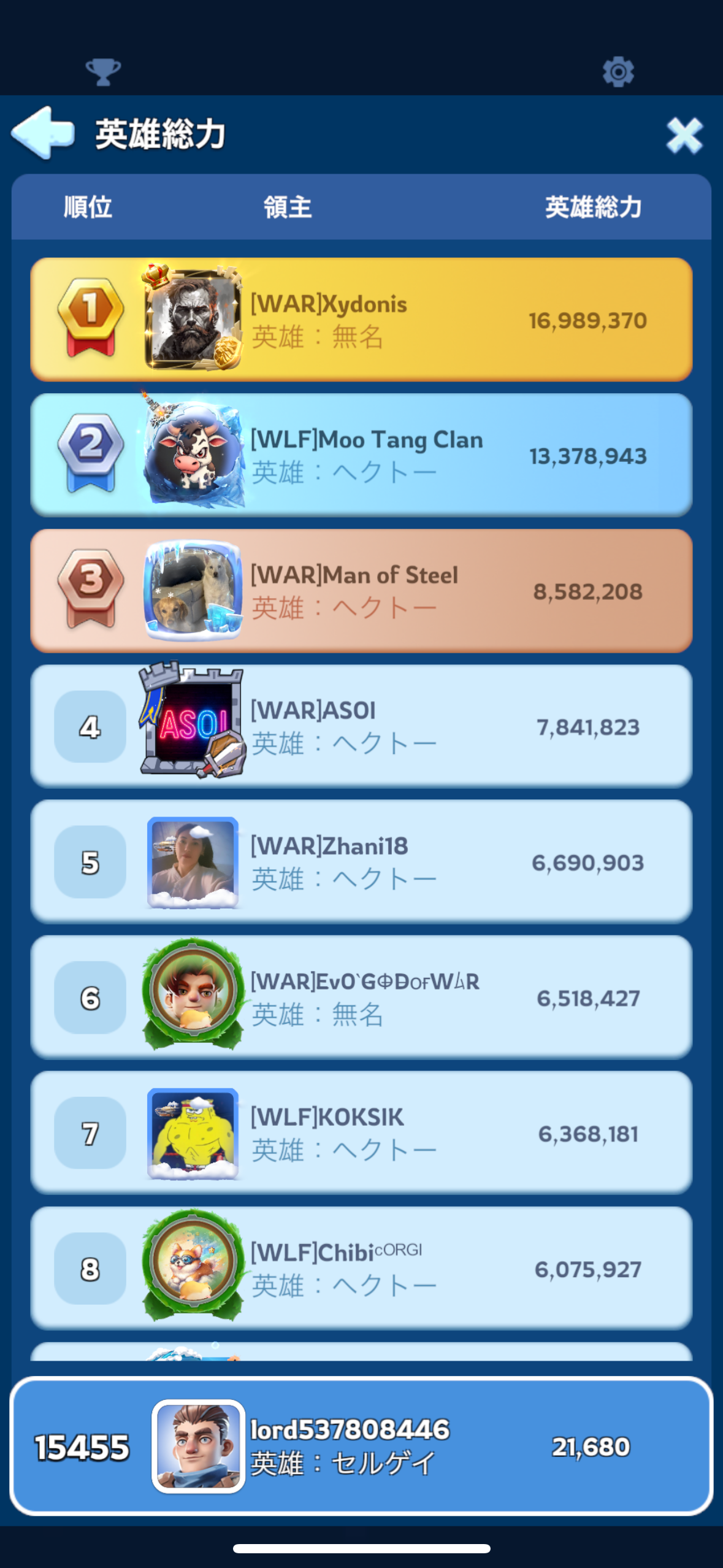Select the [WAR]Man of Steel entry
The height and width of the screenshot is (1568, 723).
pos(361,591)
